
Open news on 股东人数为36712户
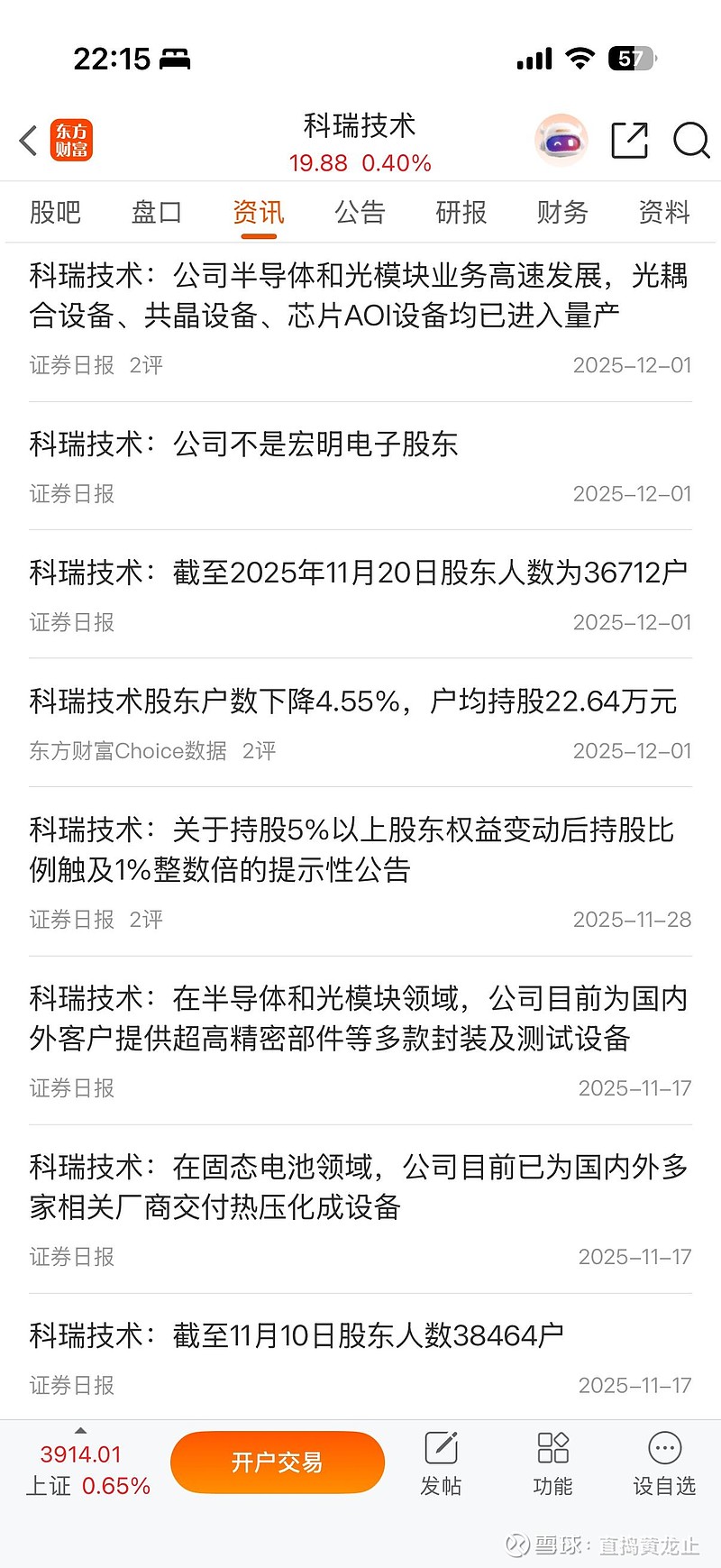(x=359, y=573)
